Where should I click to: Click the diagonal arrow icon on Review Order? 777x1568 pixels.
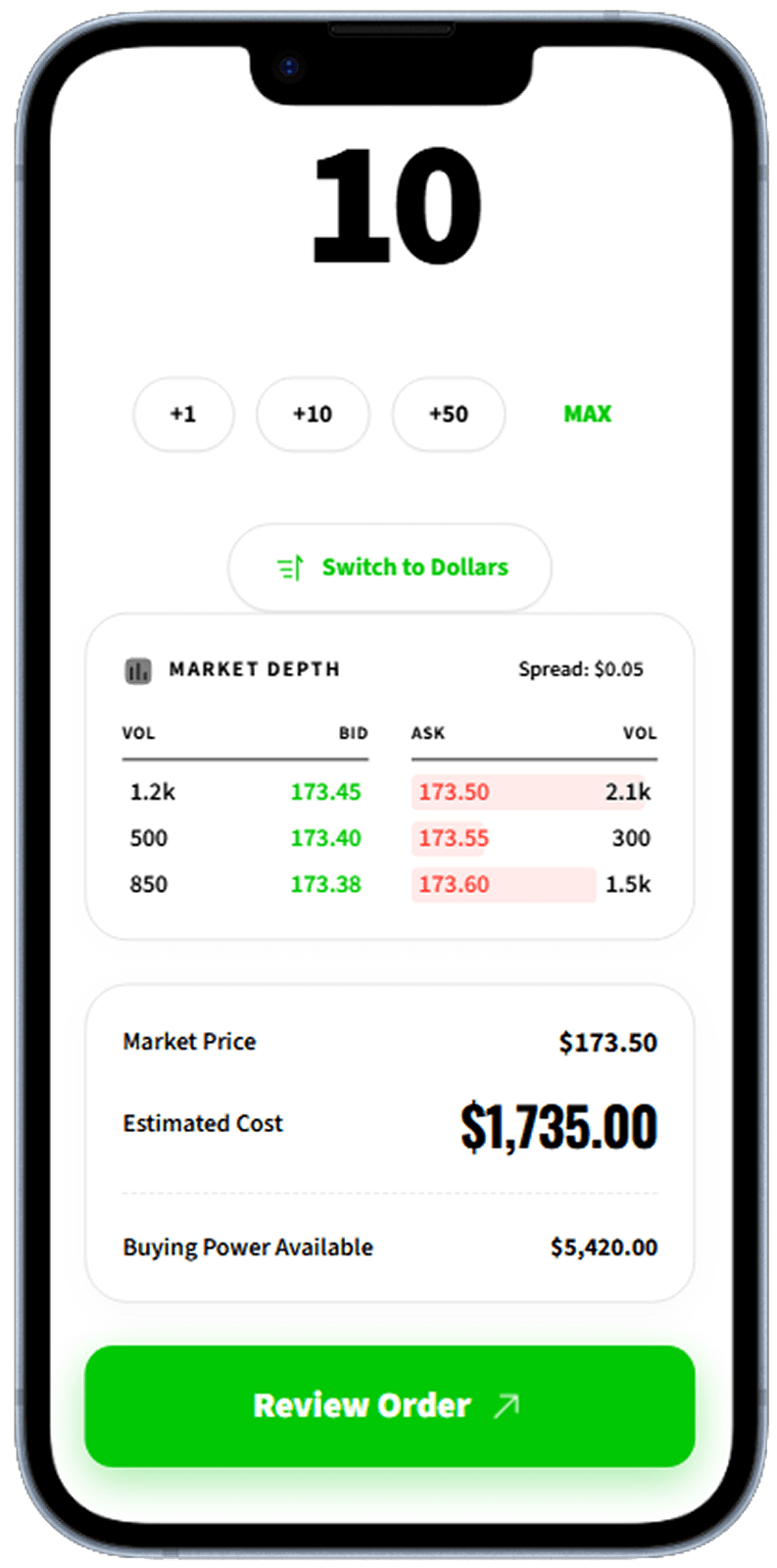(x=506, y=1405)
